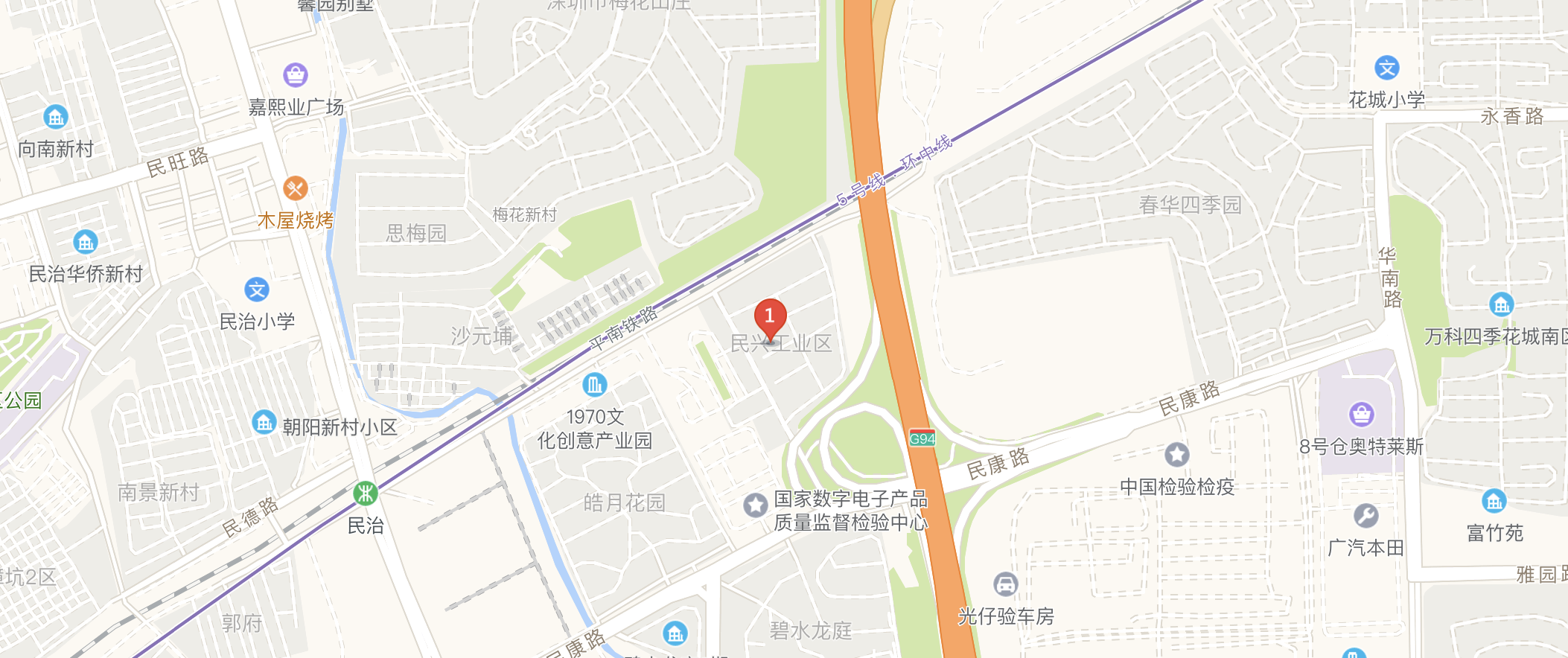The image size is (1568, 658).
Task: Select the 万科四季花城南区 marker
Action: (1501, 304)
